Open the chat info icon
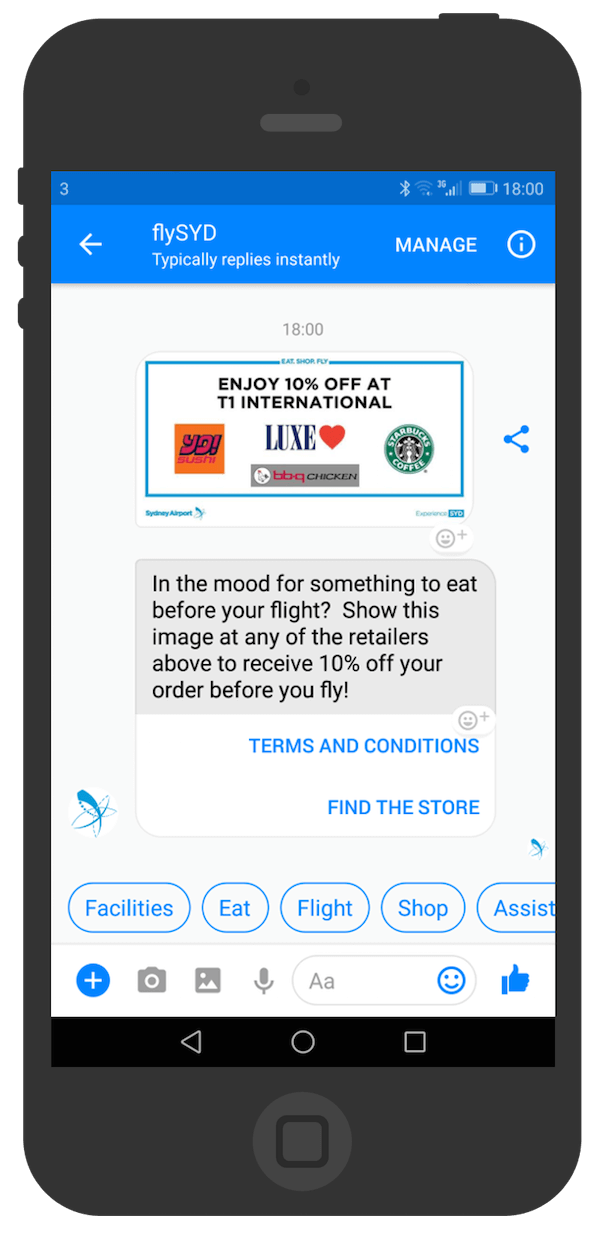Image resolution: width=600 pixels, height=1240 pixels. (521, 245)
